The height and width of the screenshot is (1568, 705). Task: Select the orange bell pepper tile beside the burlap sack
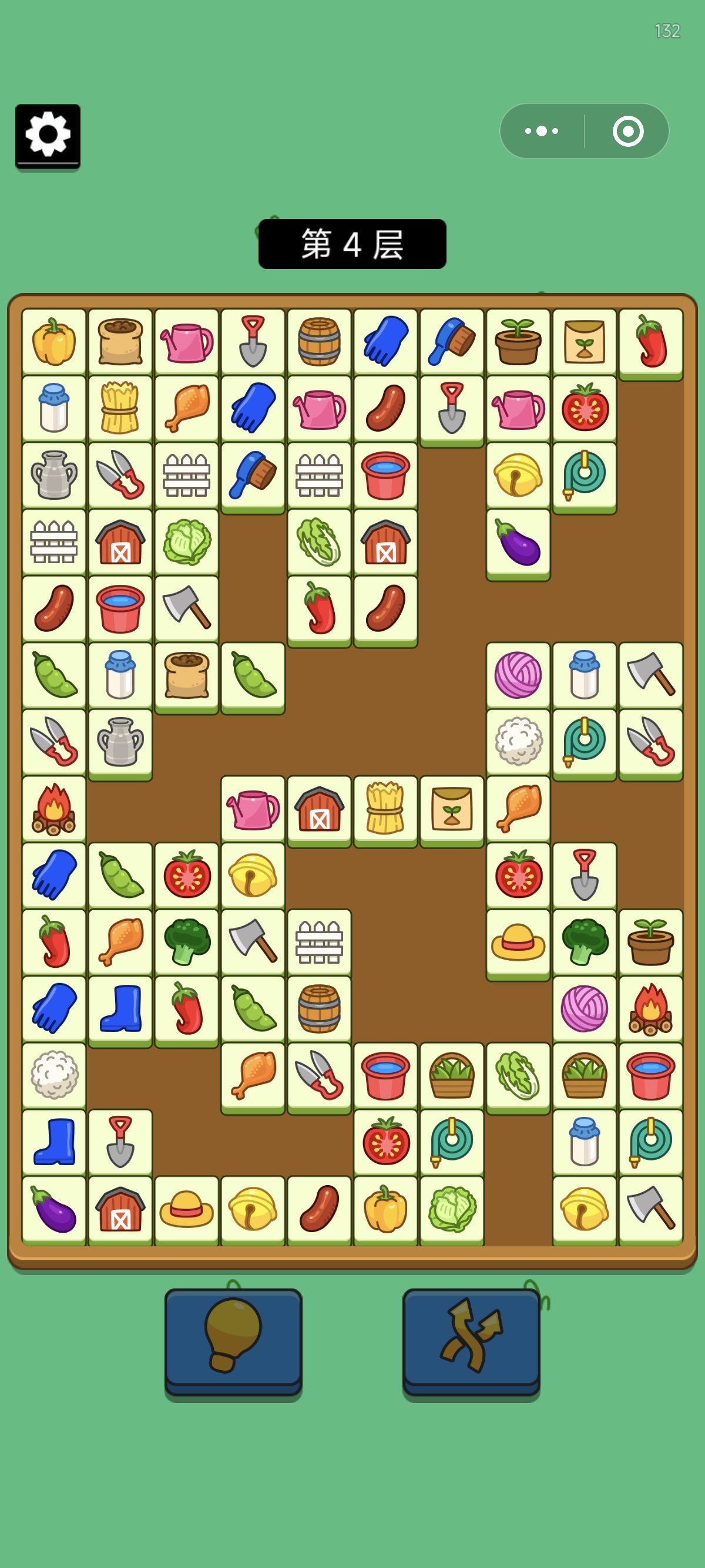[54, 342]
